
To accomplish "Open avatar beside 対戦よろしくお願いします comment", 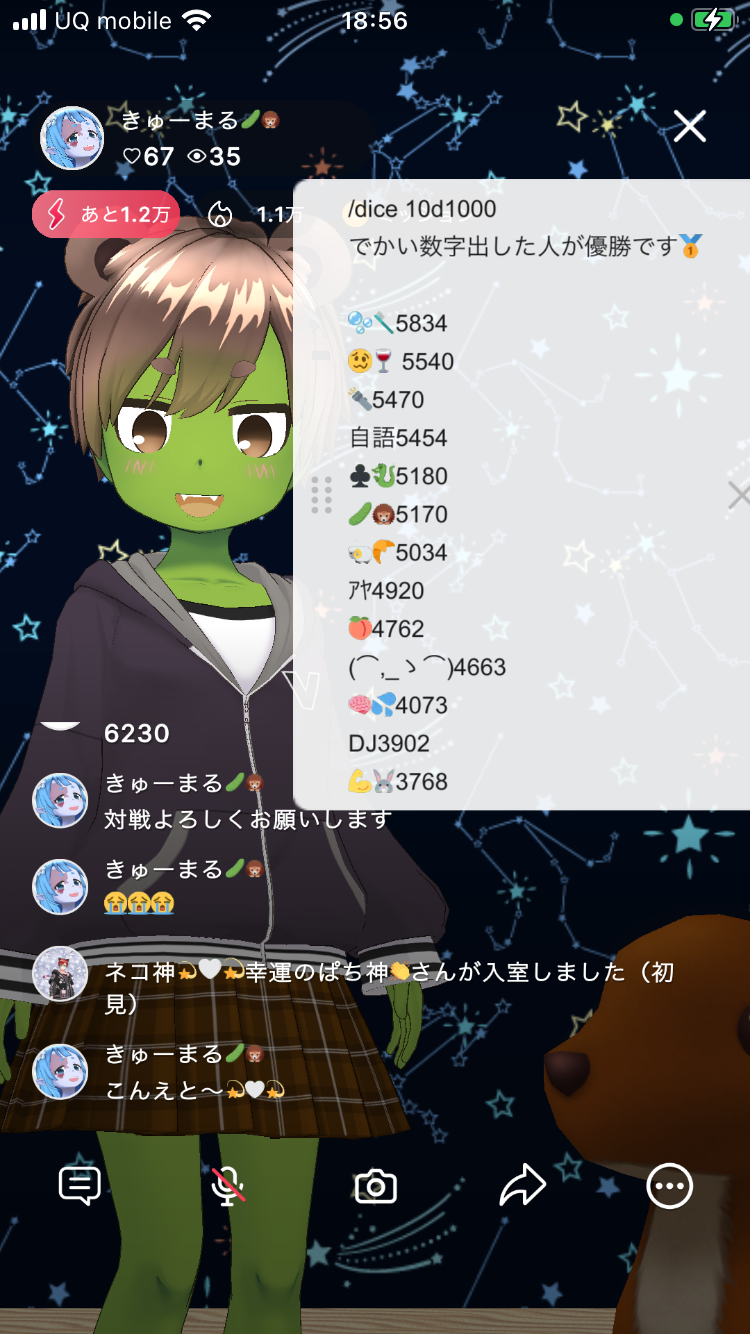I will pos(61,801).
